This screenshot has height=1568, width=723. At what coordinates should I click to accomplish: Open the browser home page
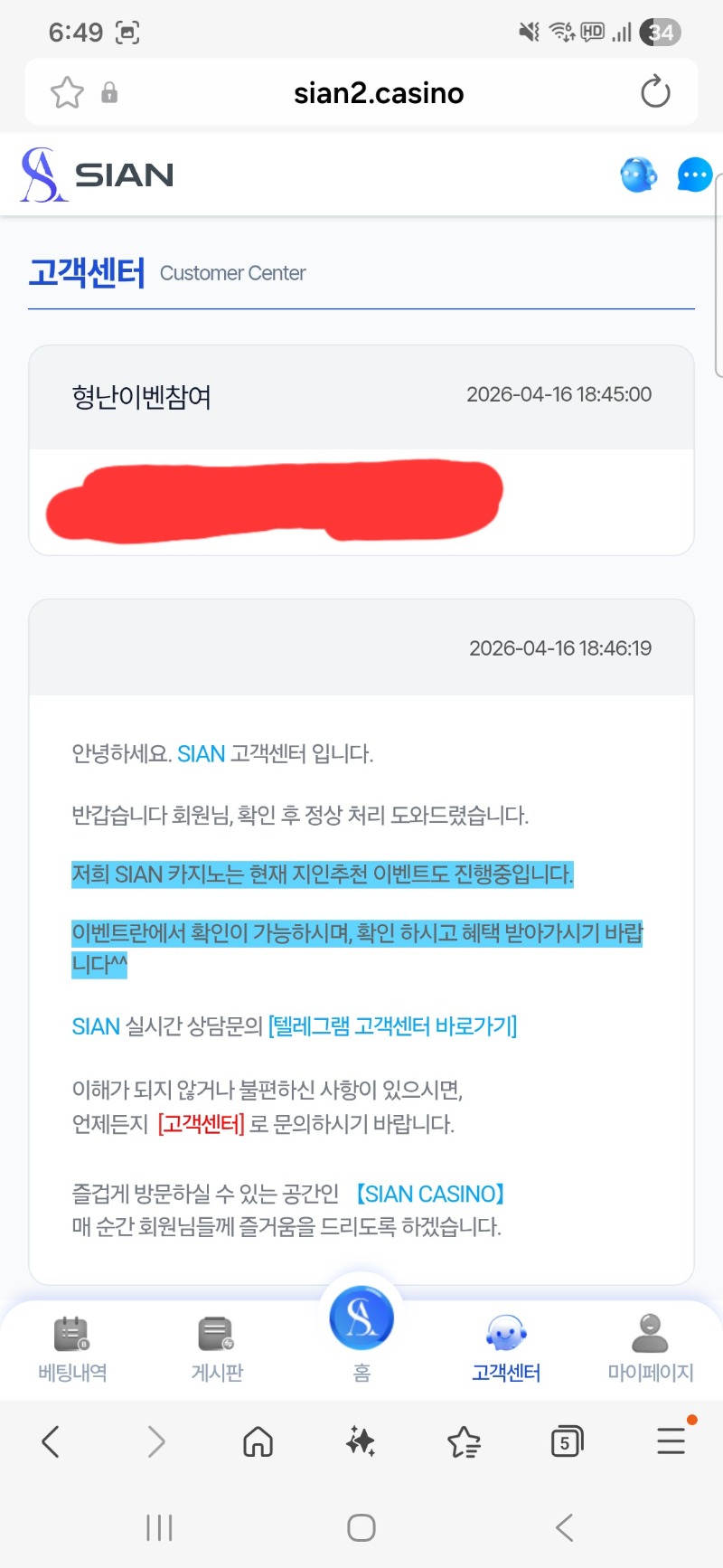(x=258, y=1441)
